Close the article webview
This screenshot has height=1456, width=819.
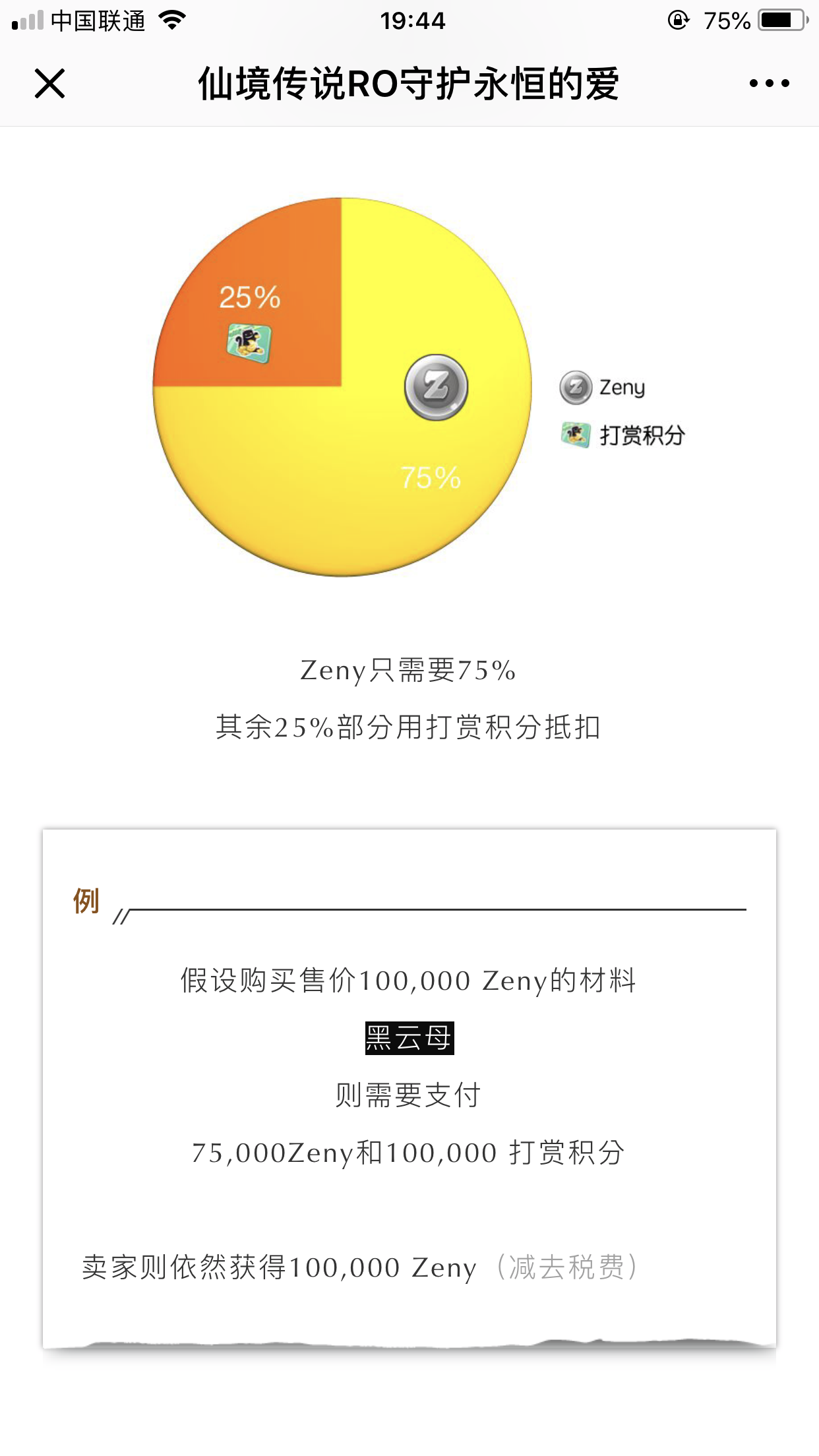[49, 84]
